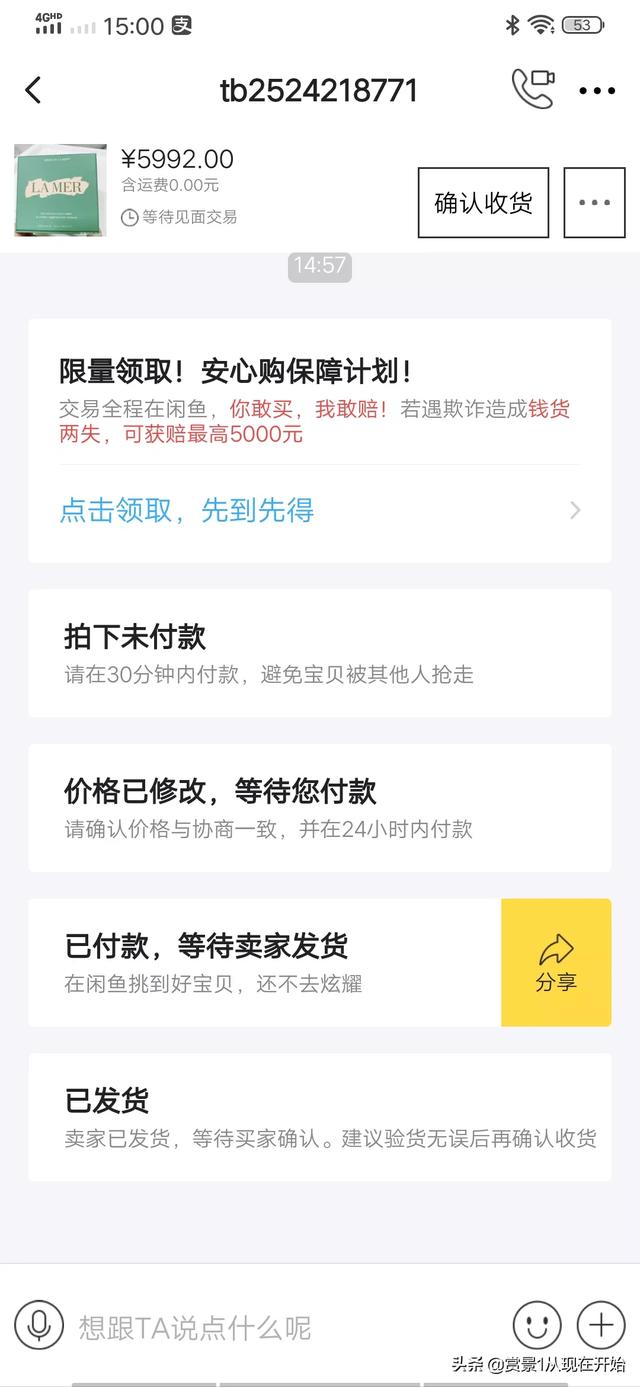Start a voice or video call
Screen dimensions: 640x1387
point(532,89)
